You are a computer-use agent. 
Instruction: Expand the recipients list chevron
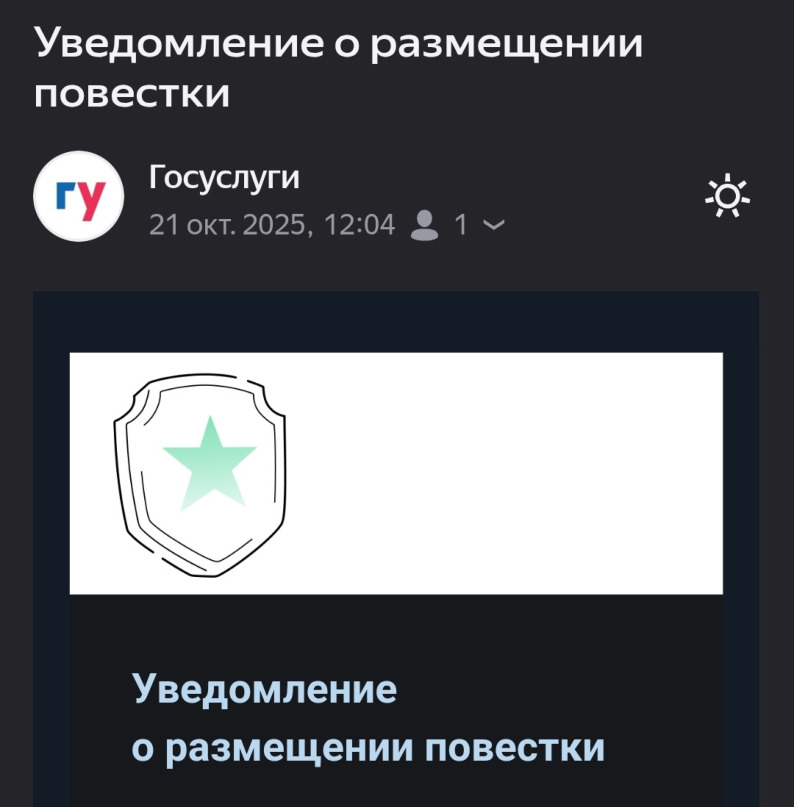494,226
